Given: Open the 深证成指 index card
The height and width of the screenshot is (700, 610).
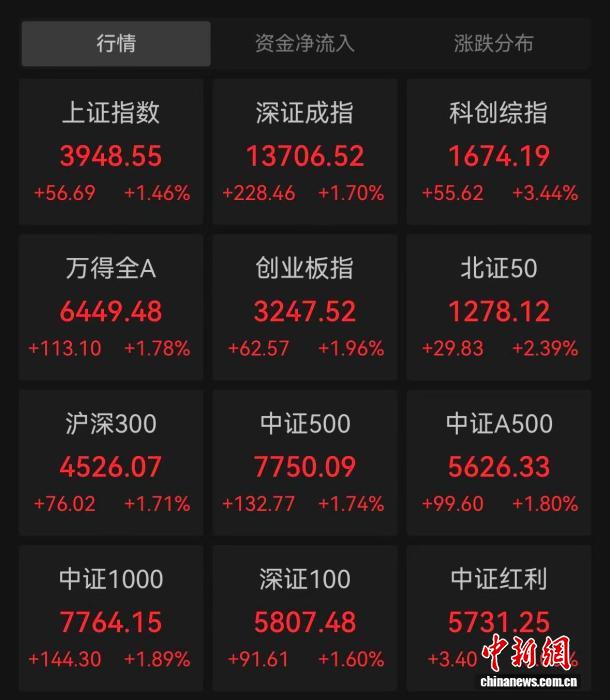Looking at the screenshot, I should [304, 150].
